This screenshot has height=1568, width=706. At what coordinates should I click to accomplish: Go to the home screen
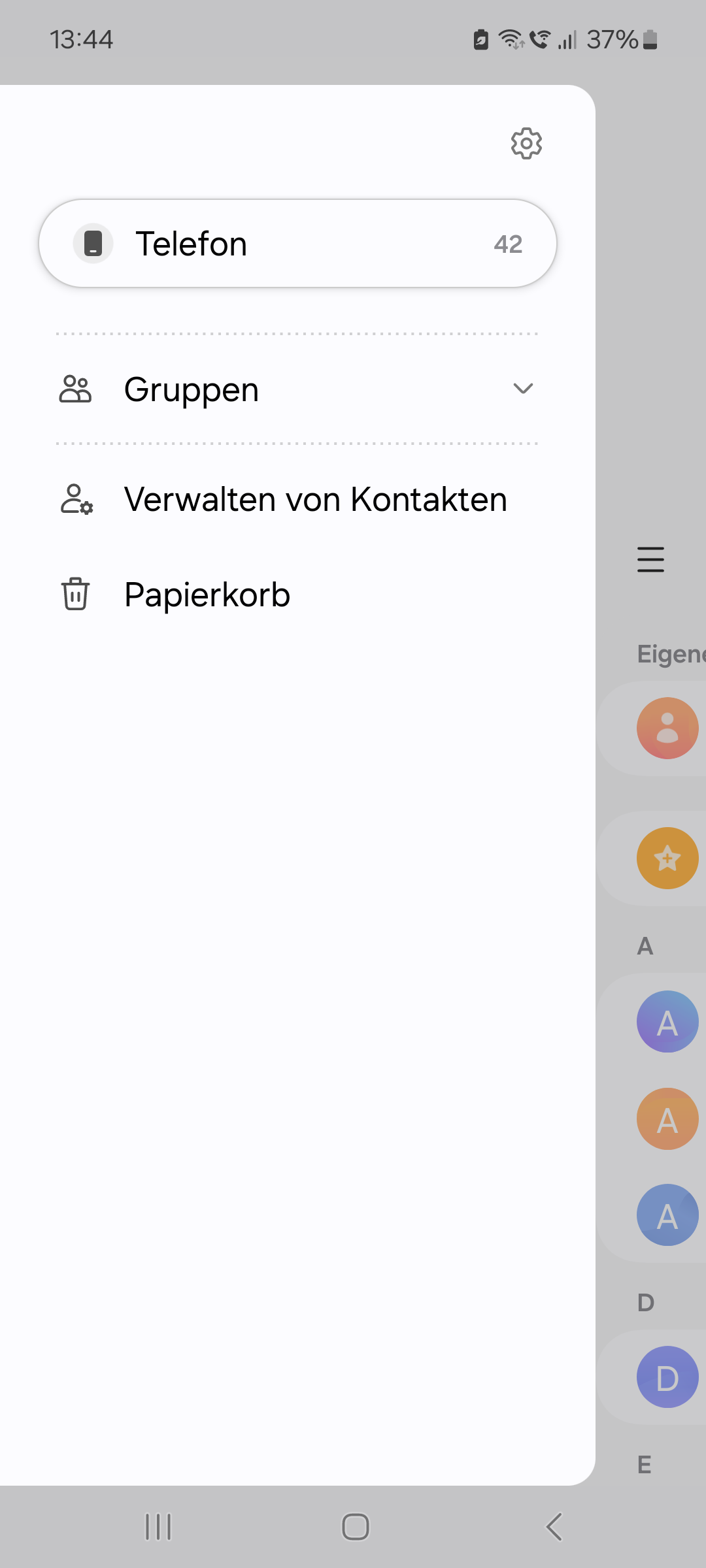355,1527
